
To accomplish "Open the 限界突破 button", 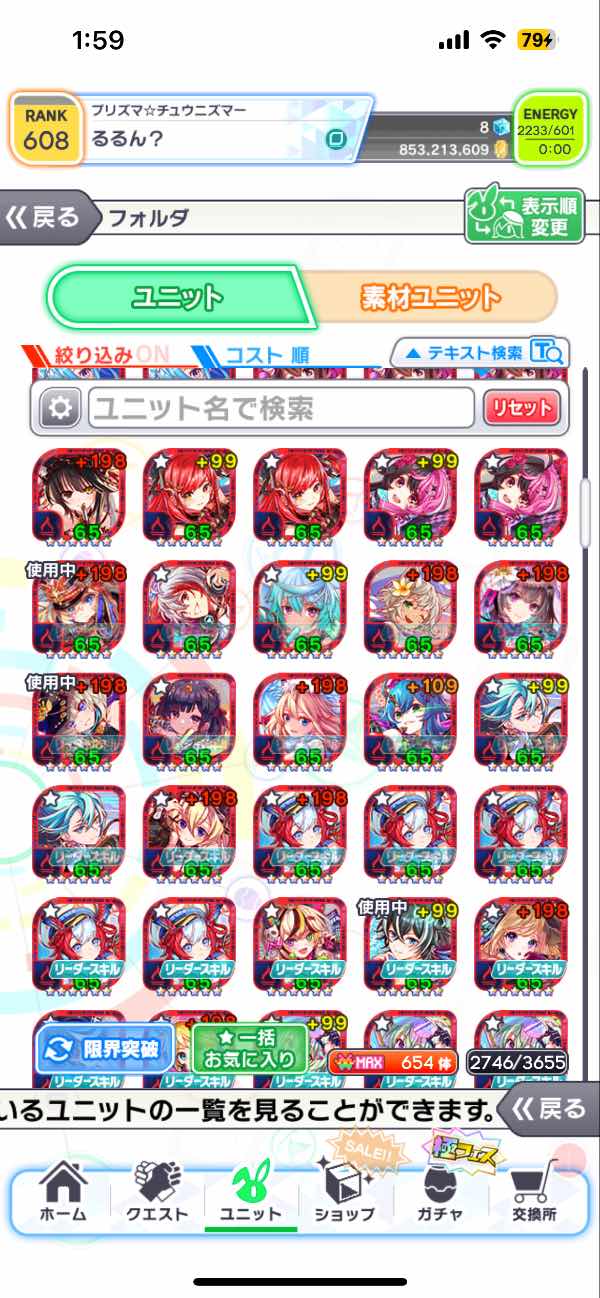I will click(105, 1049).
